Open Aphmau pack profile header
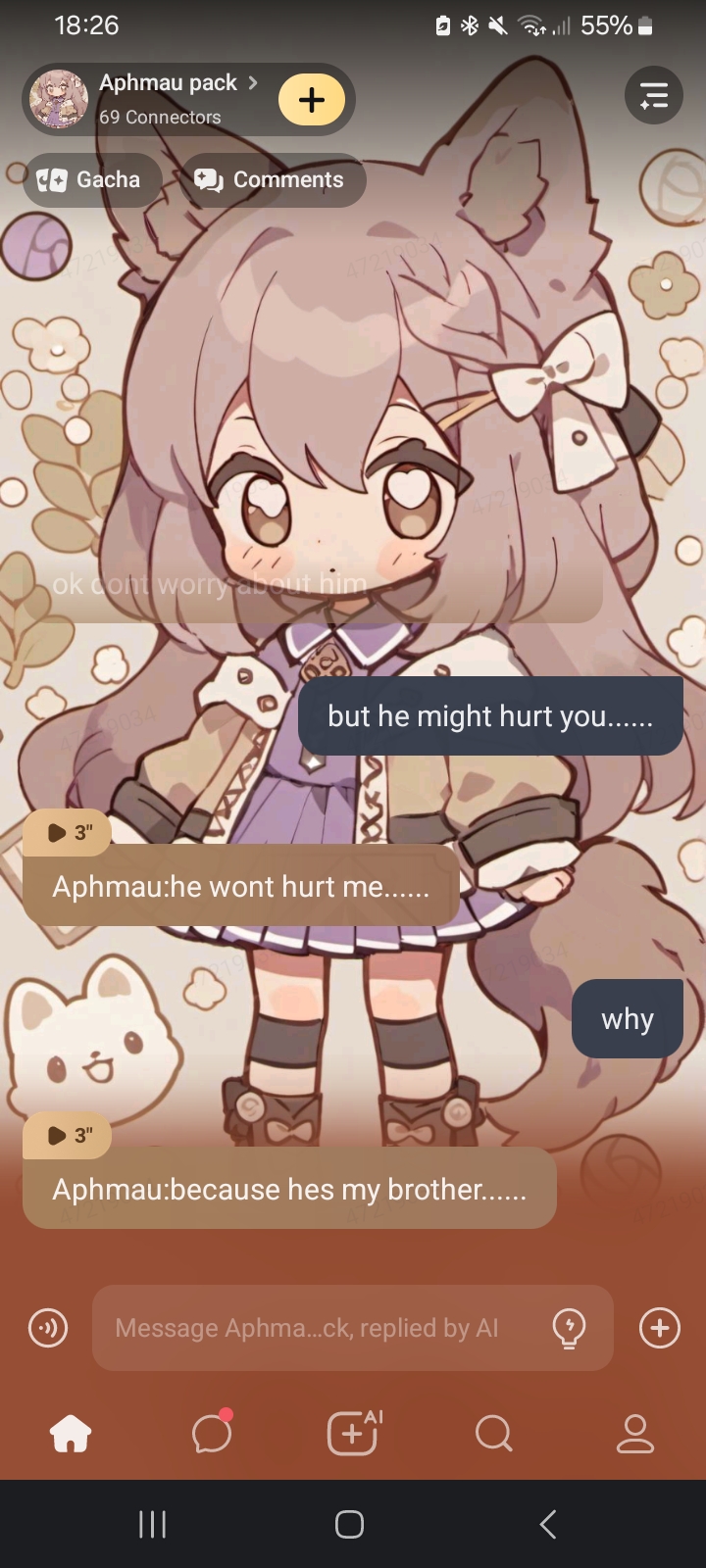 click(167, 98)
